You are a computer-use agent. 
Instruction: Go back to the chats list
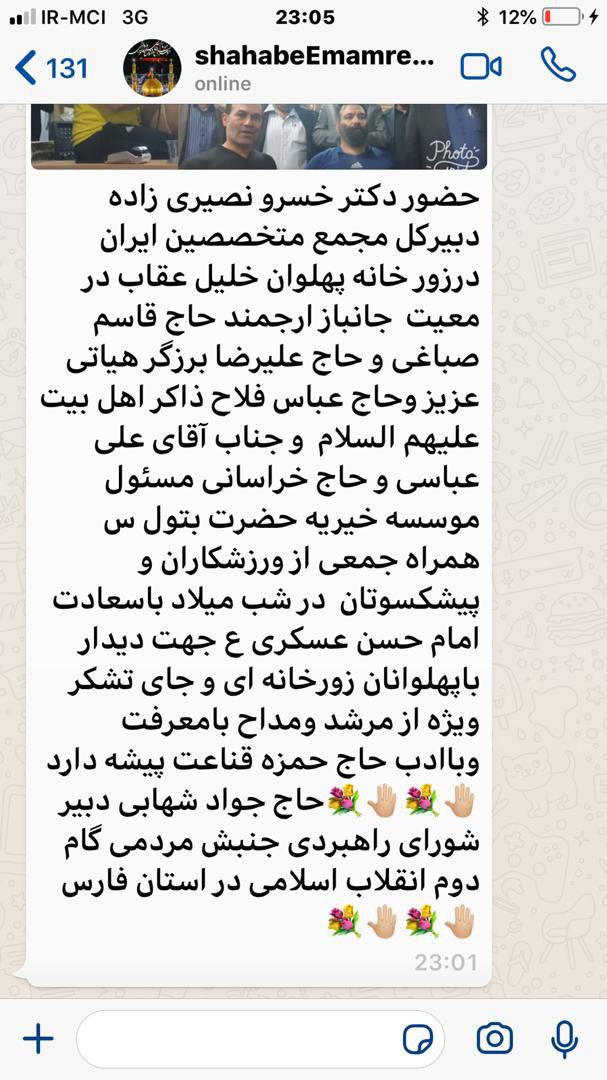tap(52, 68)
